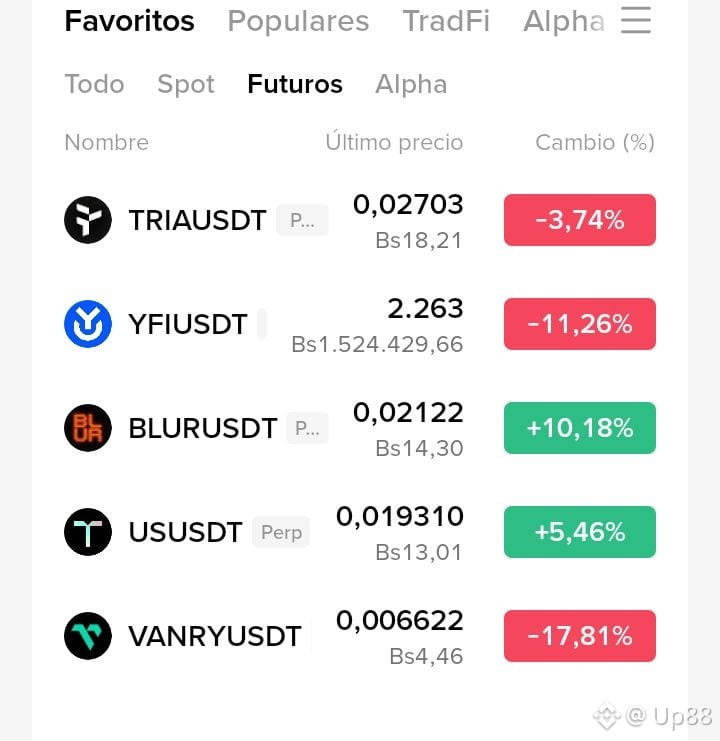Open the hamburger menu beside the top tabs
This screenshot has width=720, height=741.
point(636,20)
